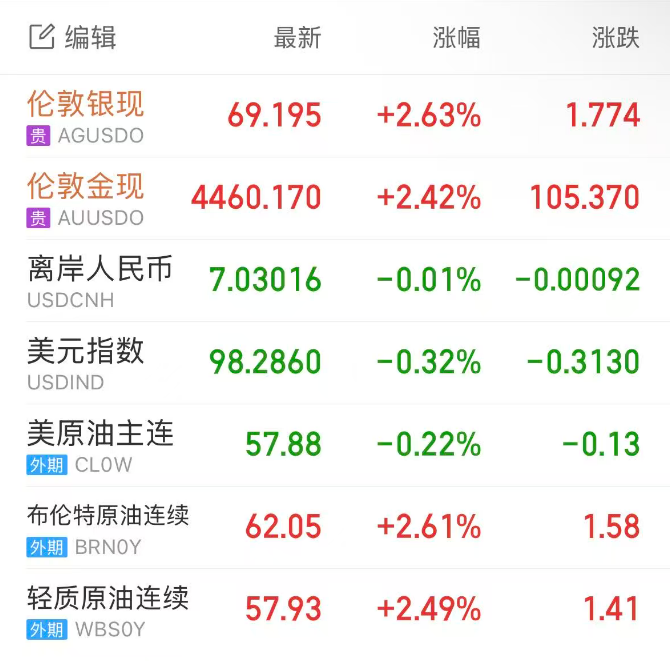Open the 伦敦金现 AUUSDO quote

point(86,198)
